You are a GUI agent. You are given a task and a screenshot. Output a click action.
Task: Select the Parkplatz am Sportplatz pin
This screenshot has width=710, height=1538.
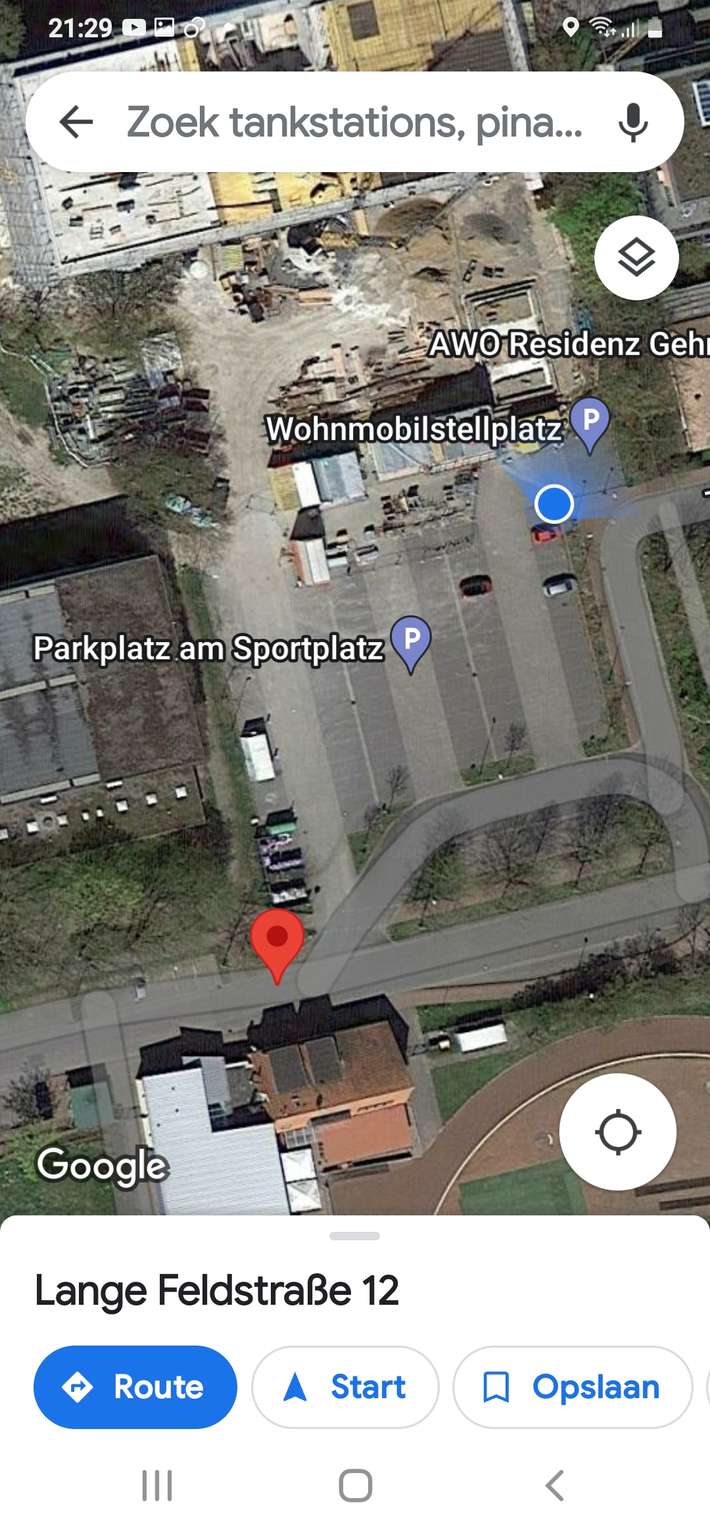point(410,641)
